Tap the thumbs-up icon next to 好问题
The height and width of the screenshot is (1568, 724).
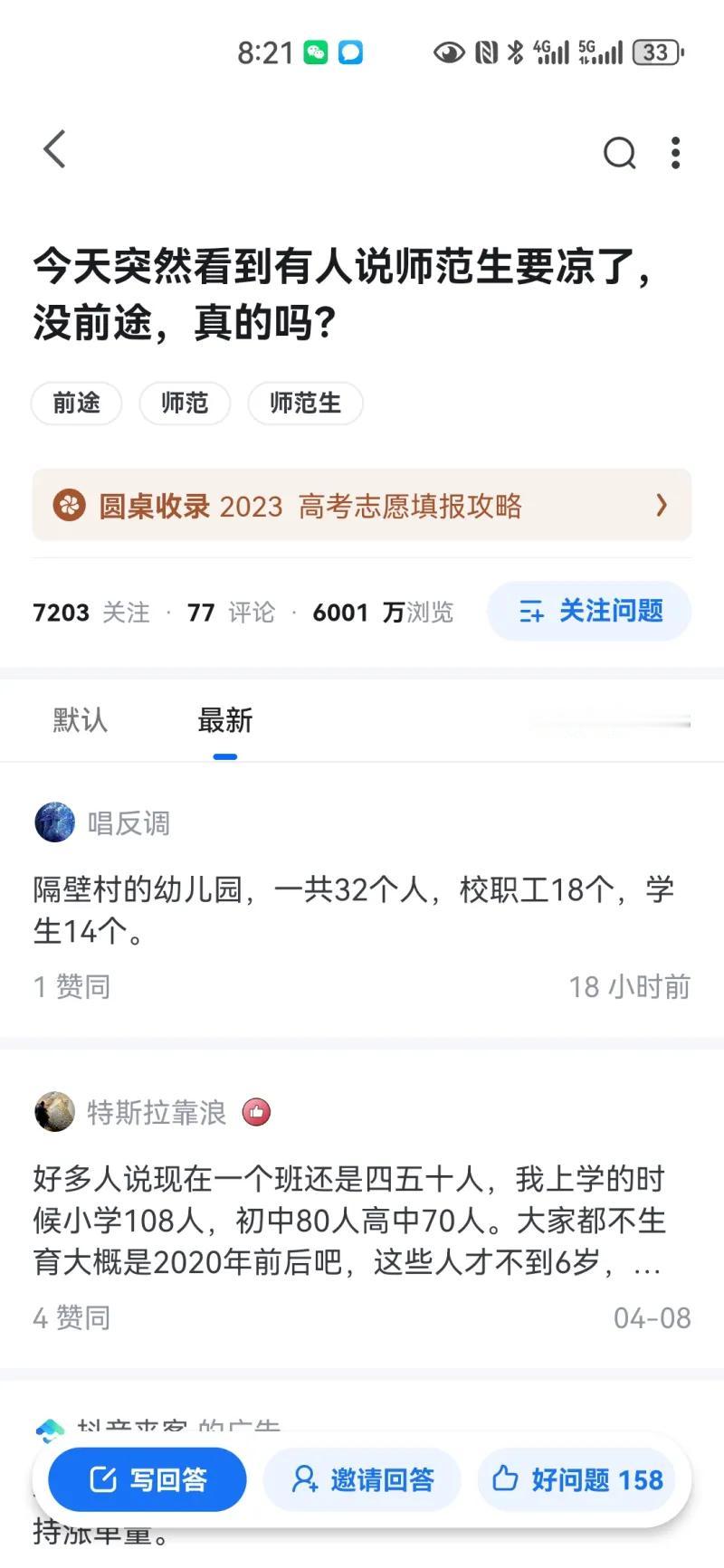(506, 1479)
